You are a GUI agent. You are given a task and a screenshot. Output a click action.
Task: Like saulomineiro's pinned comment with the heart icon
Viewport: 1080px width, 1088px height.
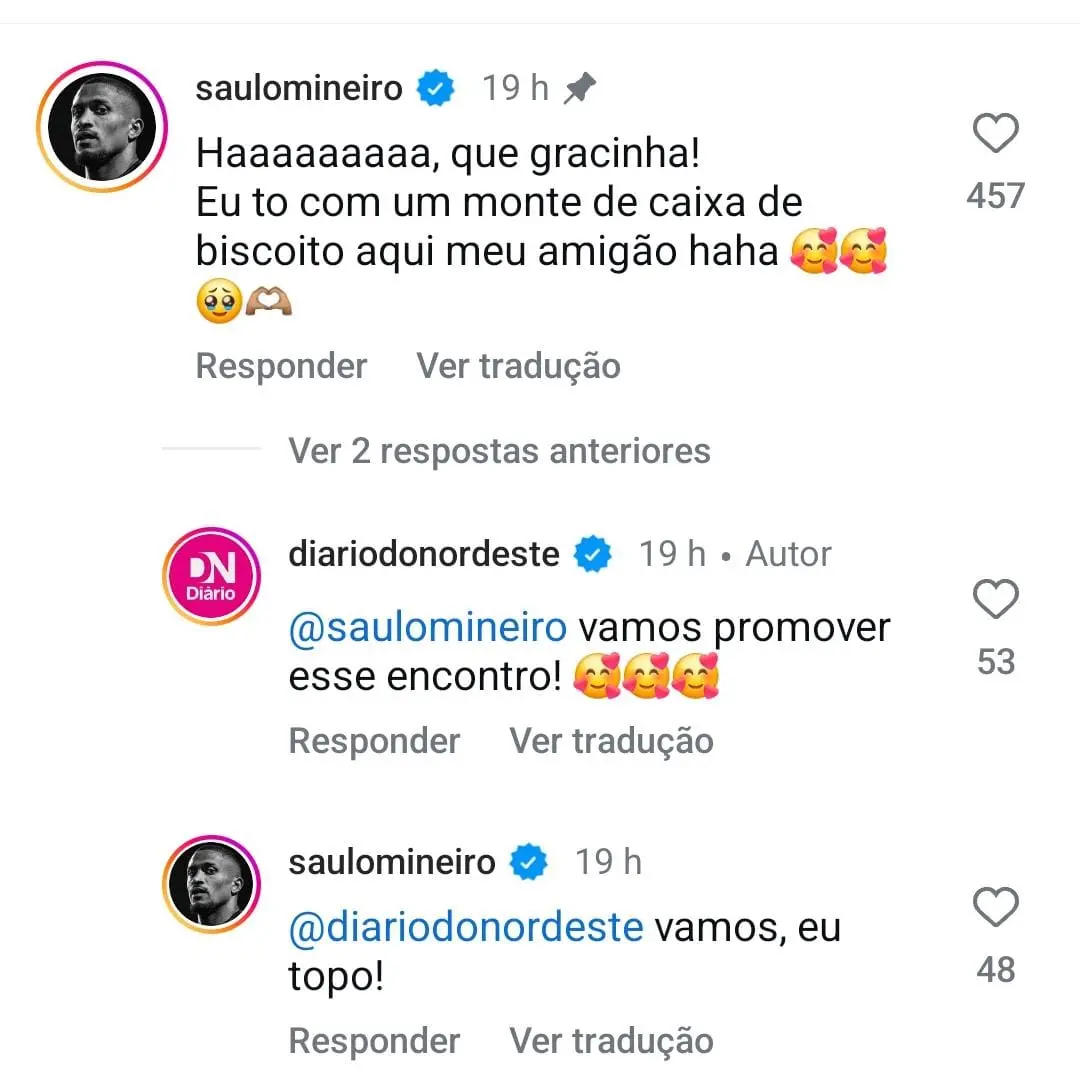(x=995, y=133)
